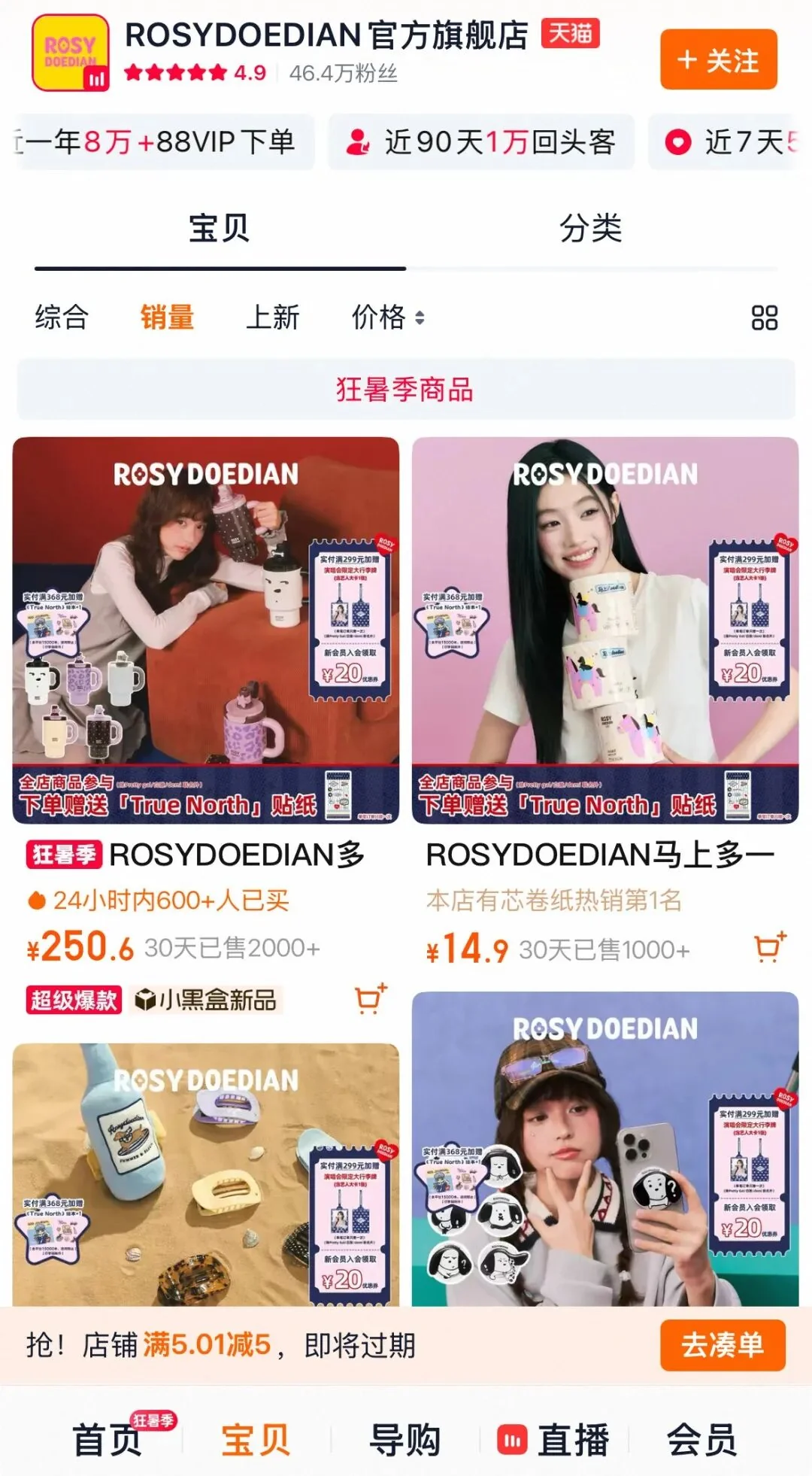The image size is (812, 1476).
Task: Open the 会员 bottom tab
Action: click(x=701, y=1440)
